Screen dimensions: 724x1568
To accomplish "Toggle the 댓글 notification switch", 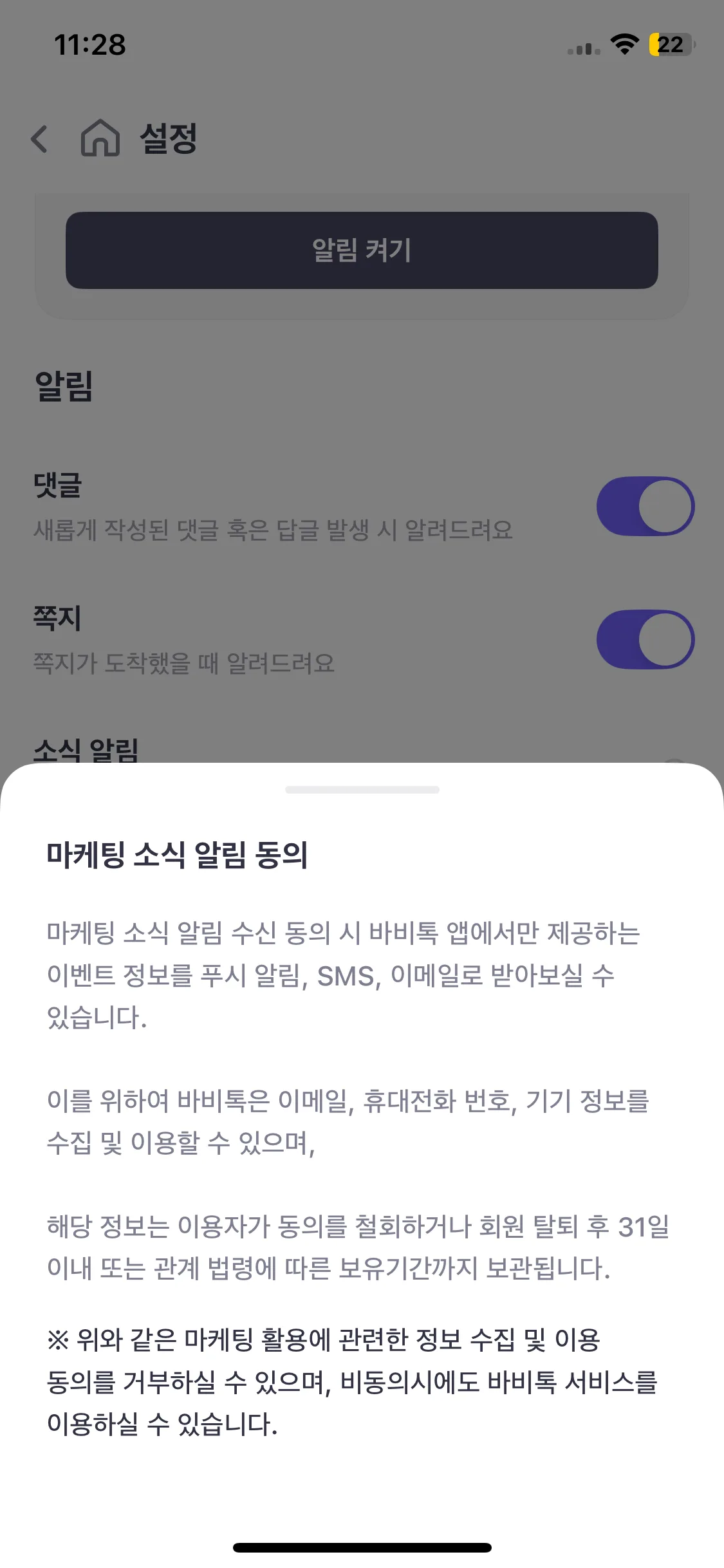I will [645, 506].
